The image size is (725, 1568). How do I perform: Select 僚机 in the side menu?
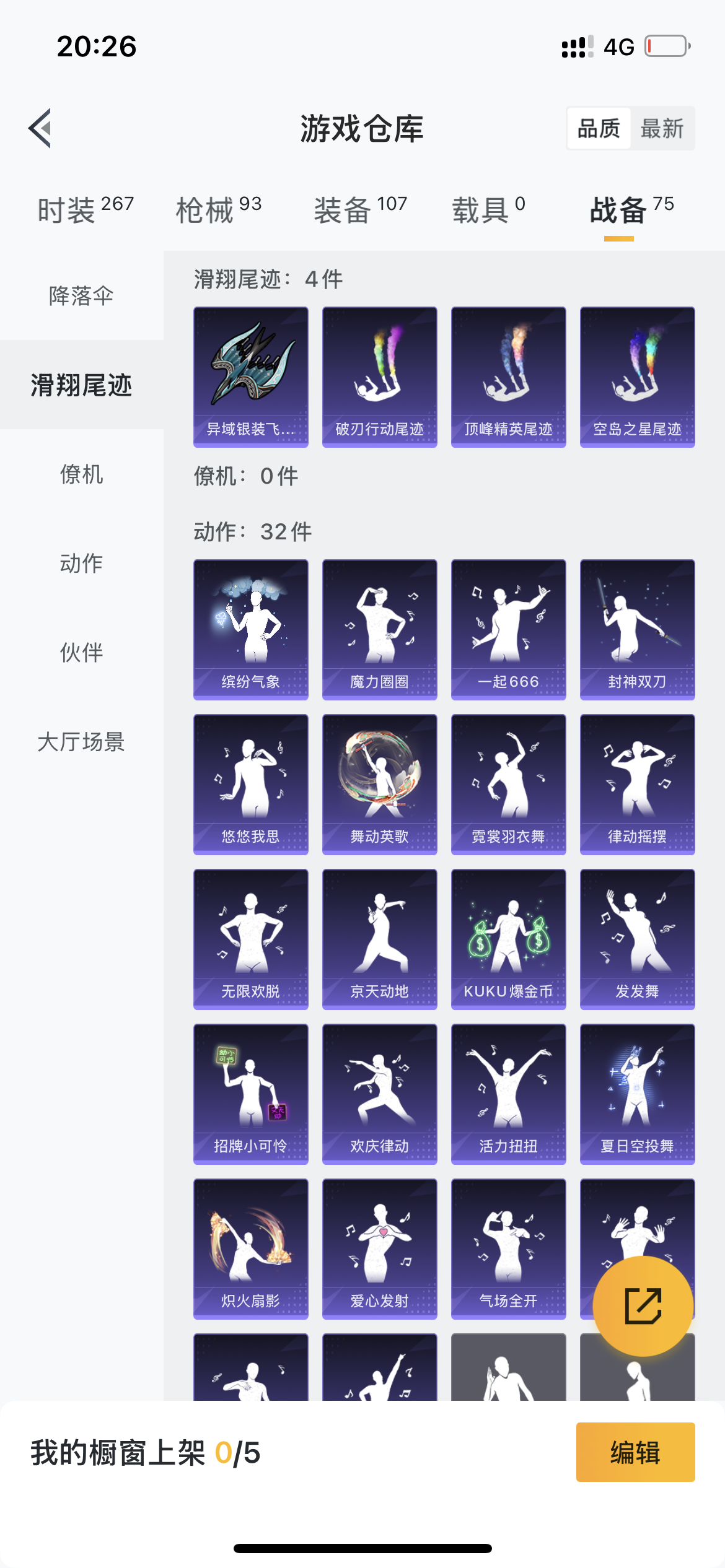(x=81, y=474)
